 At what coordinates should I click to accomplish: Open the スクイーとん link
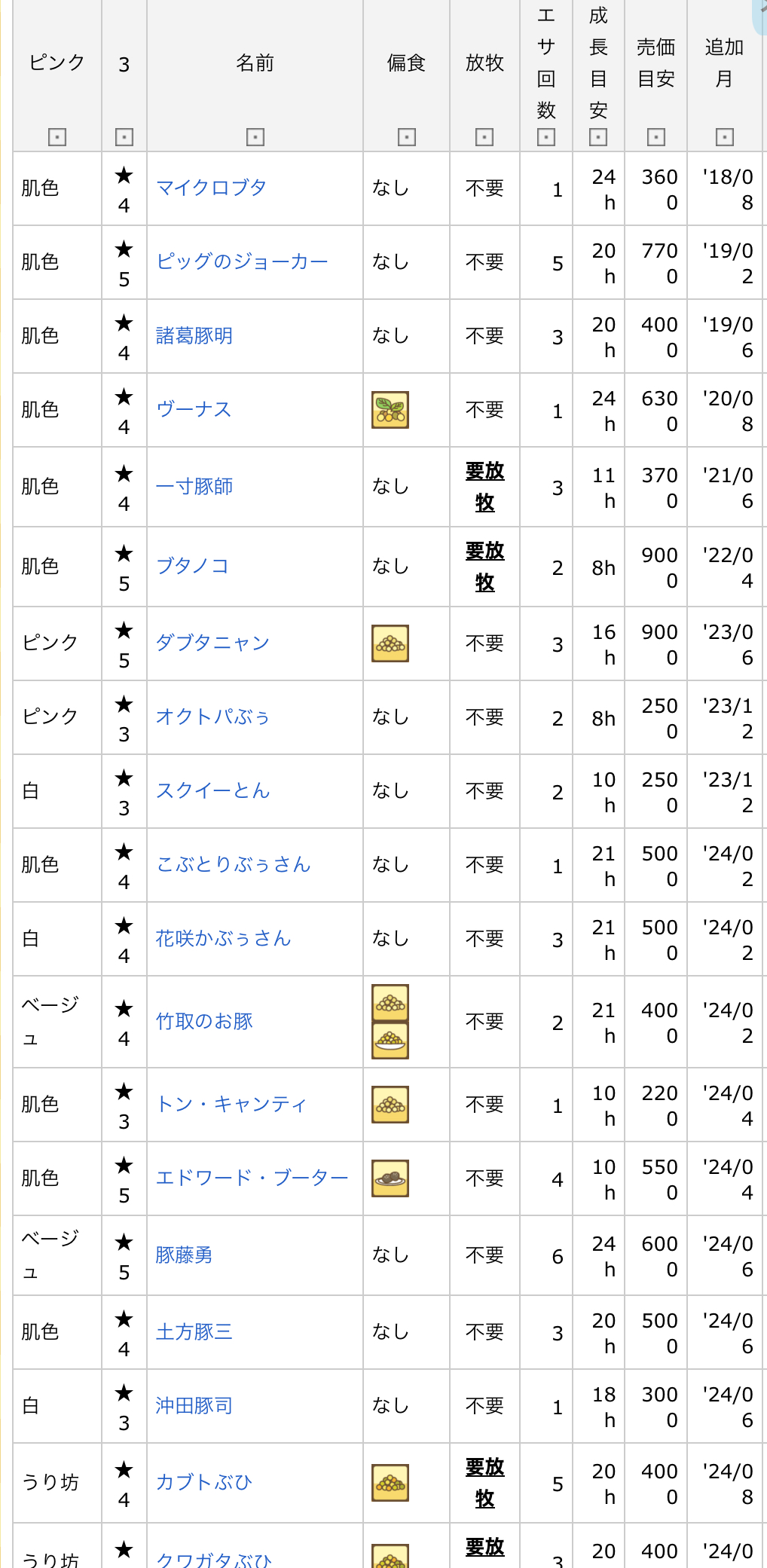pos(212,790)
